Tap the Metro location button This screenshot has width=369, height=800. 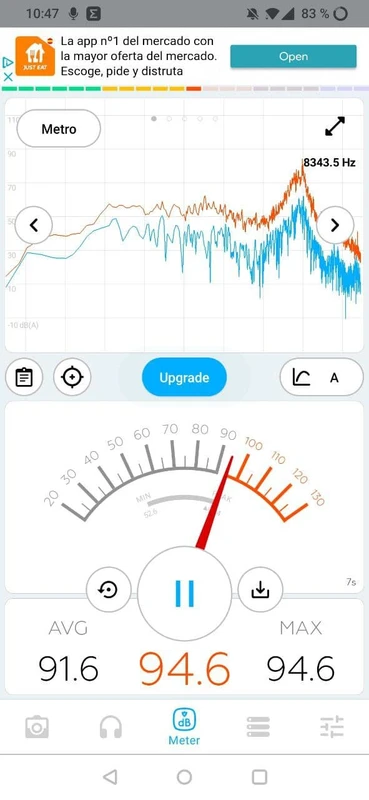pos(59,129)
